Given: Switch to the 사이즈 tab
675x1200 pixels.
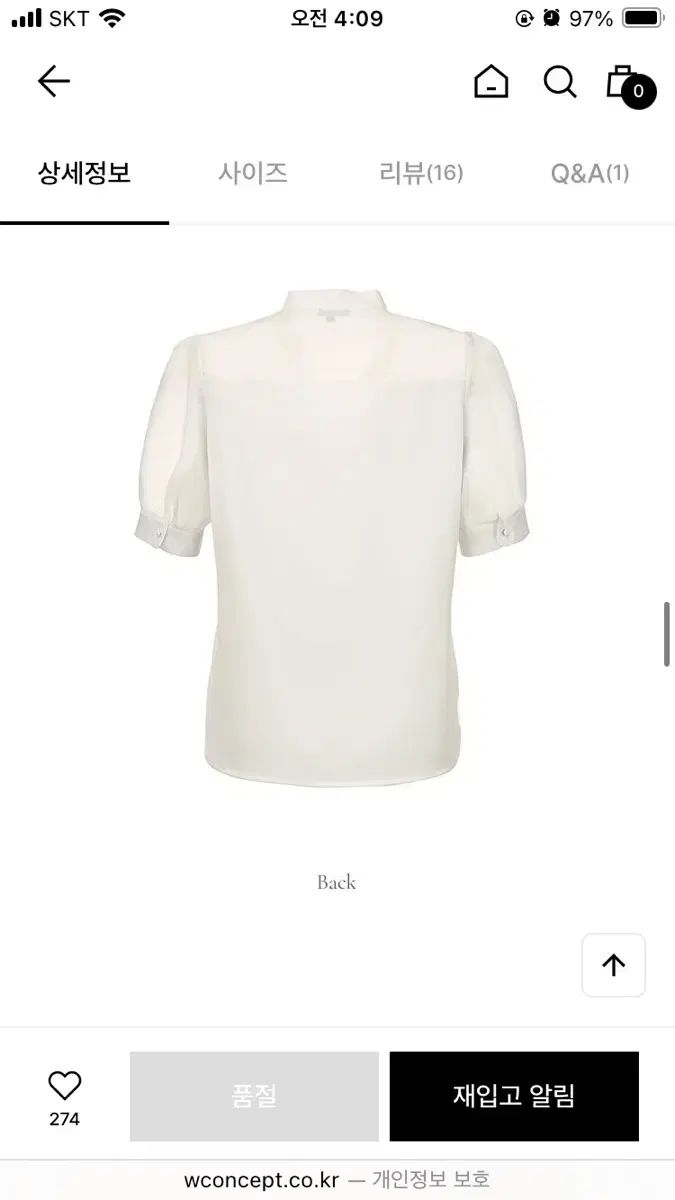Looking at the screenshot, I should coord(253,173).
